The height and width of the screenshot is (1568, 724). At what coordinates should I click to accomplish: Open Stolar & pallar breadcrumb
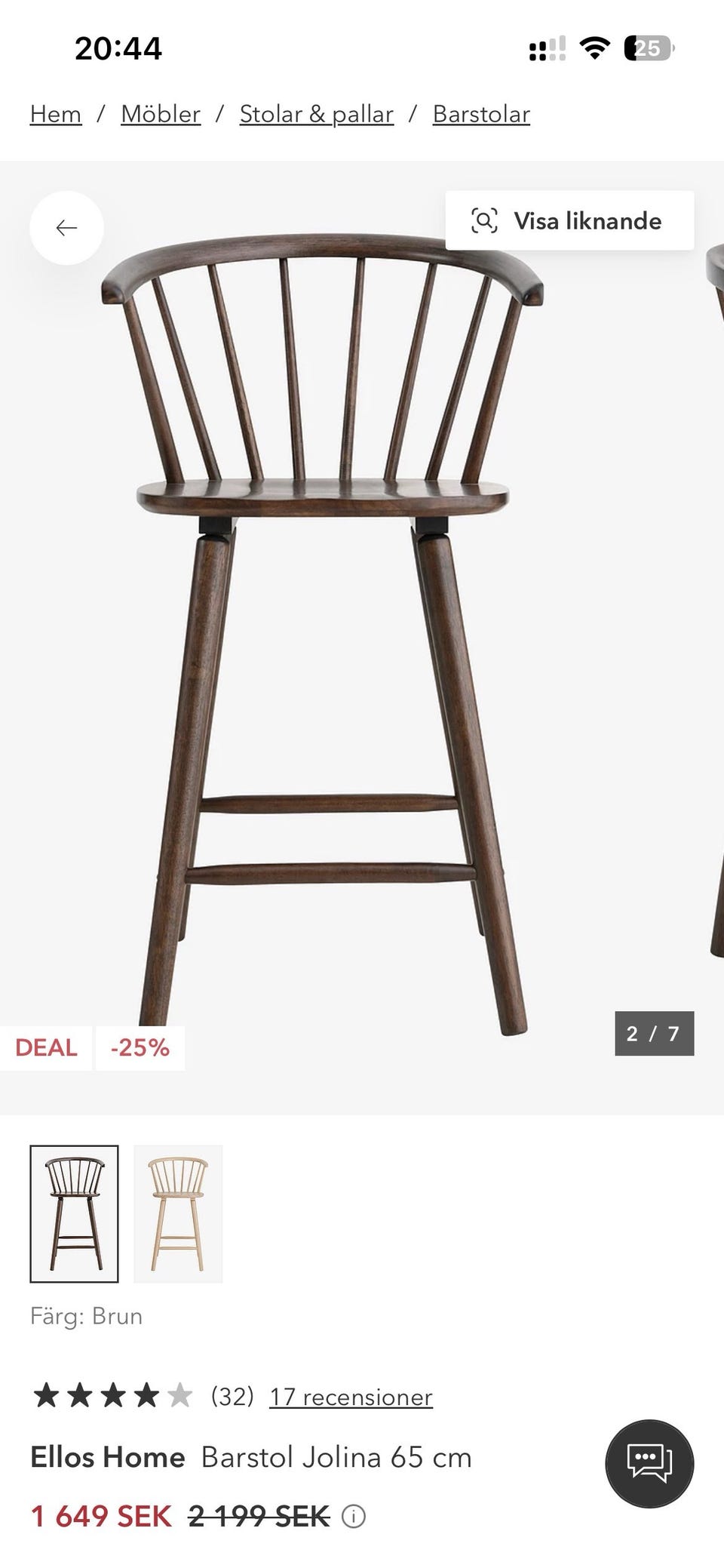pyautogui.click(x=317, y=114)
